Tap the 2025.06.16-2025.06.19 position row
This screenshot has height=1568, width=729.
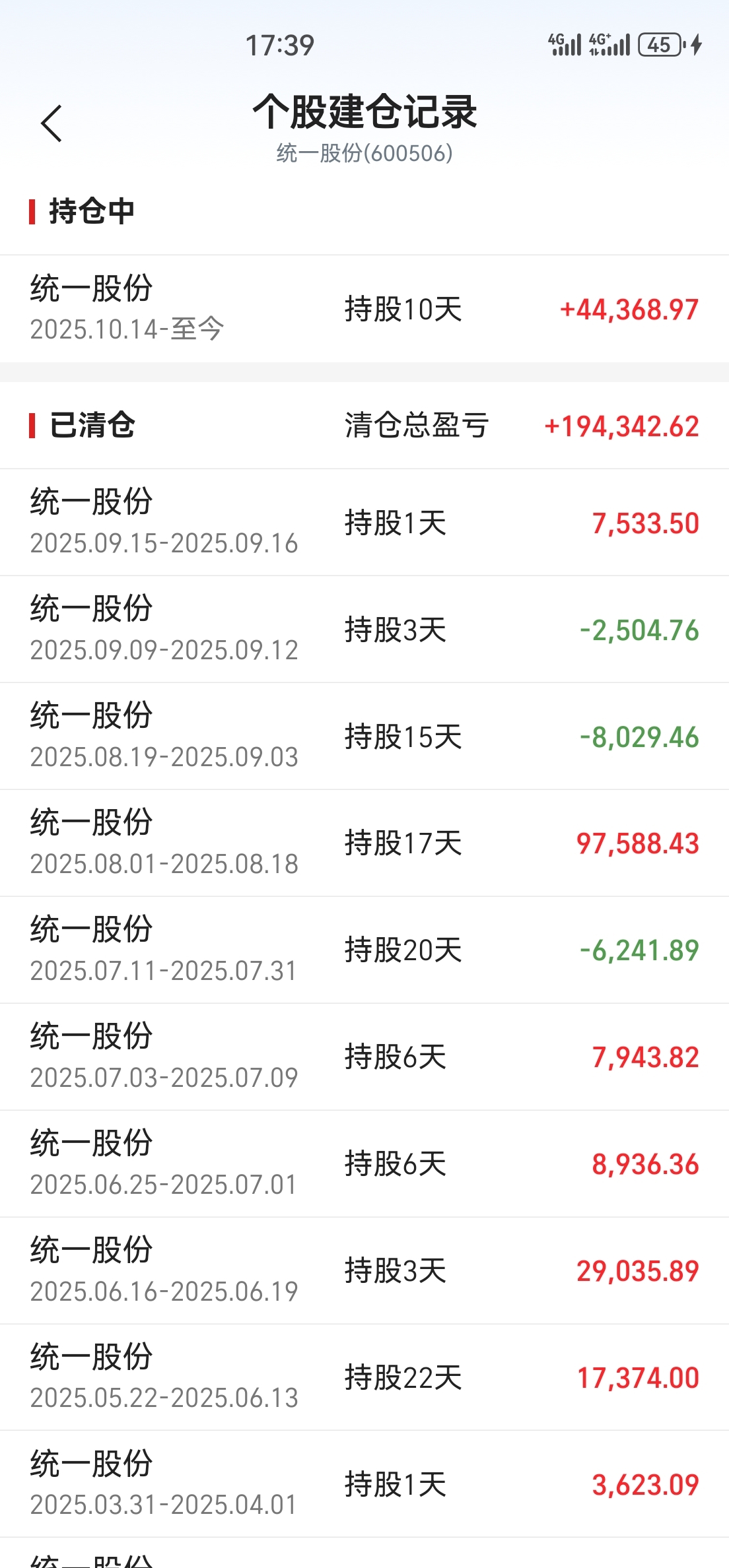[x=364, y=1271]
